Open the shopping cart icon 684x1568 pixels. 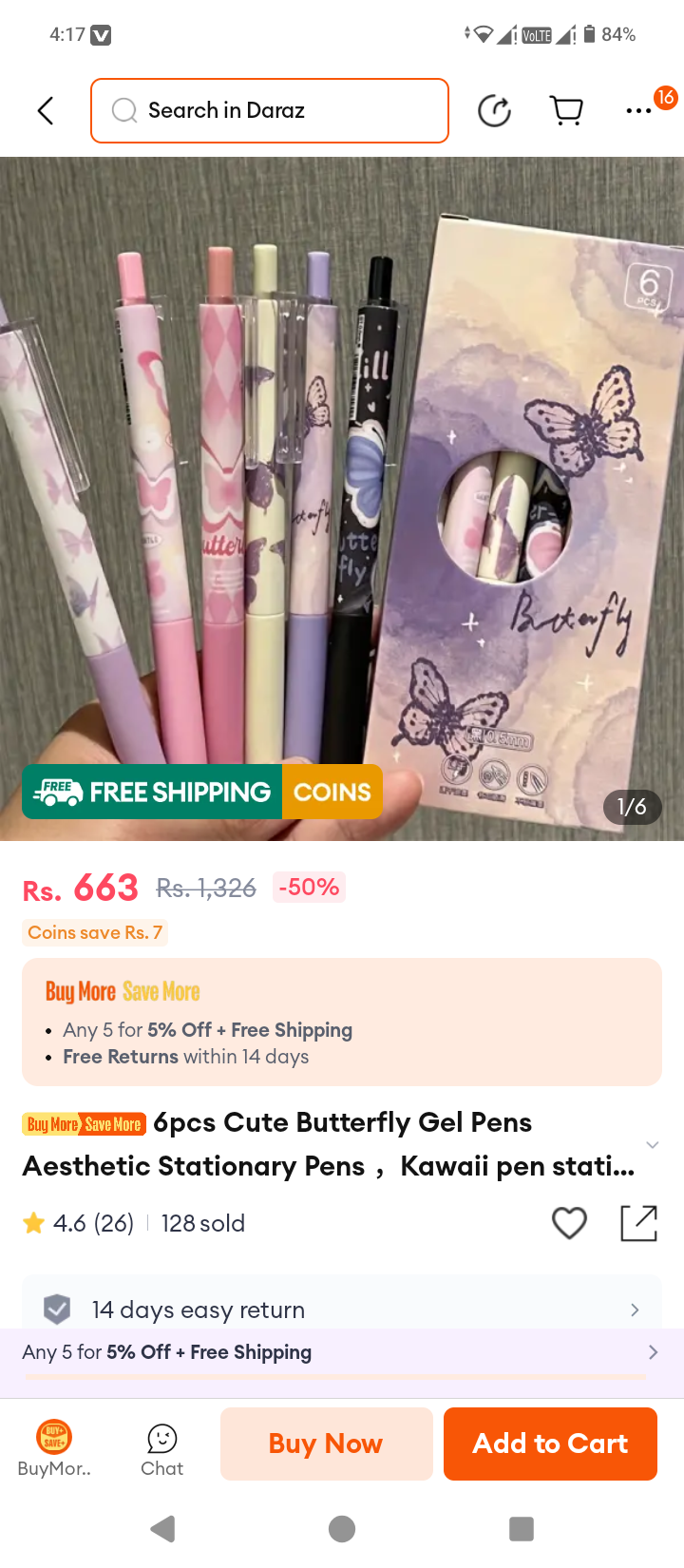click(x=567, y=111)
